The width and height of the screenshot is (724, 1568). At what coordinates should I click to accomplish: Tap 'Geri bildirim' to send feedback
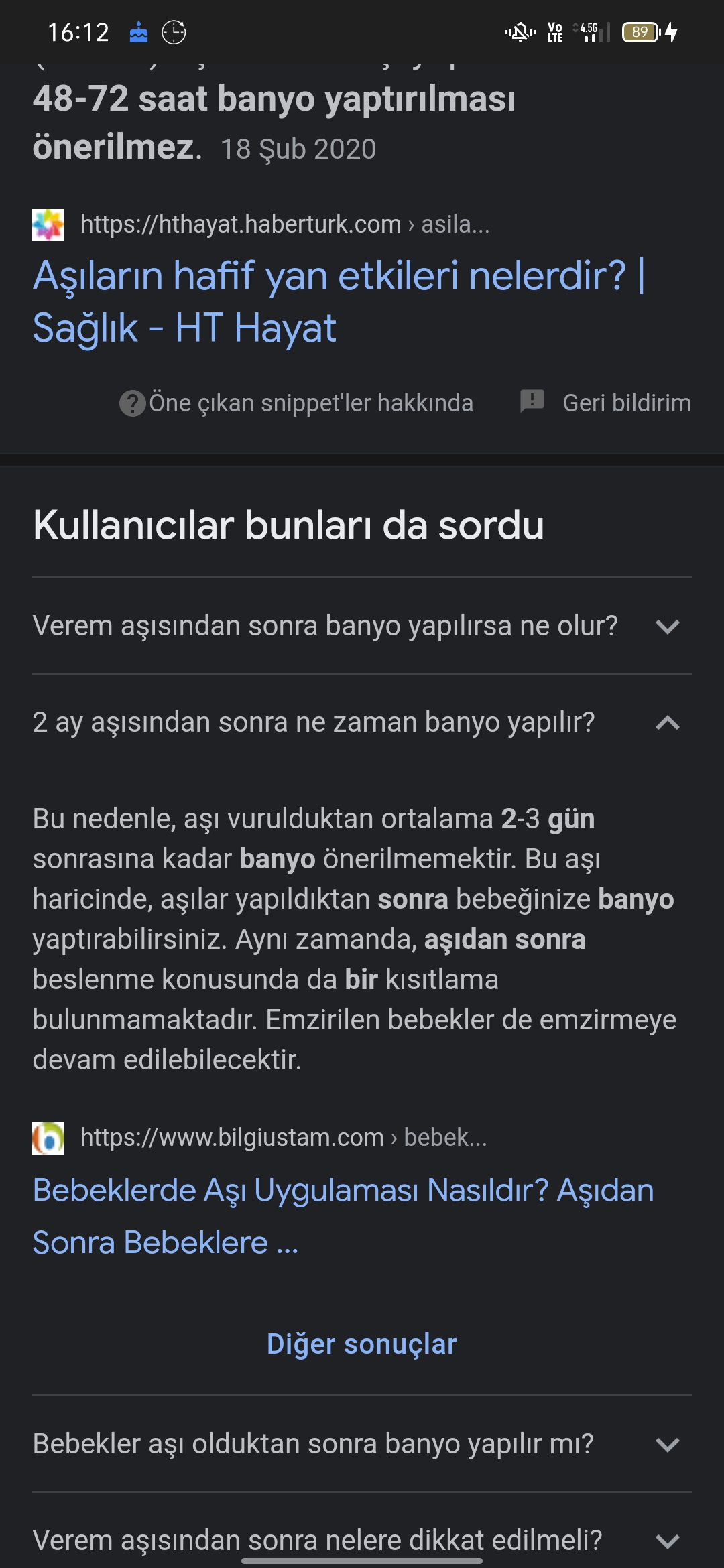606,403
